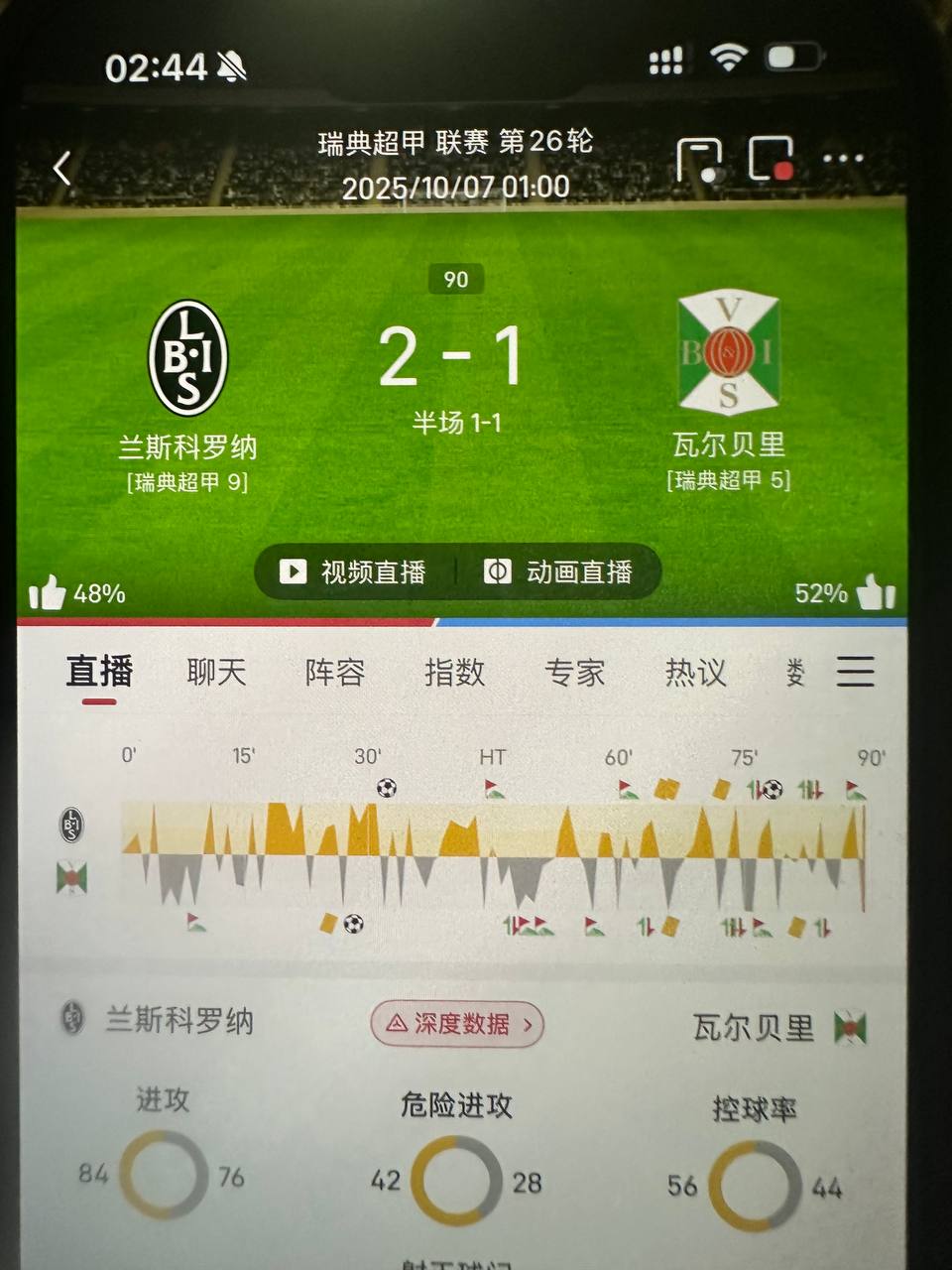Go back using the top-left arrow

point(62,168)
